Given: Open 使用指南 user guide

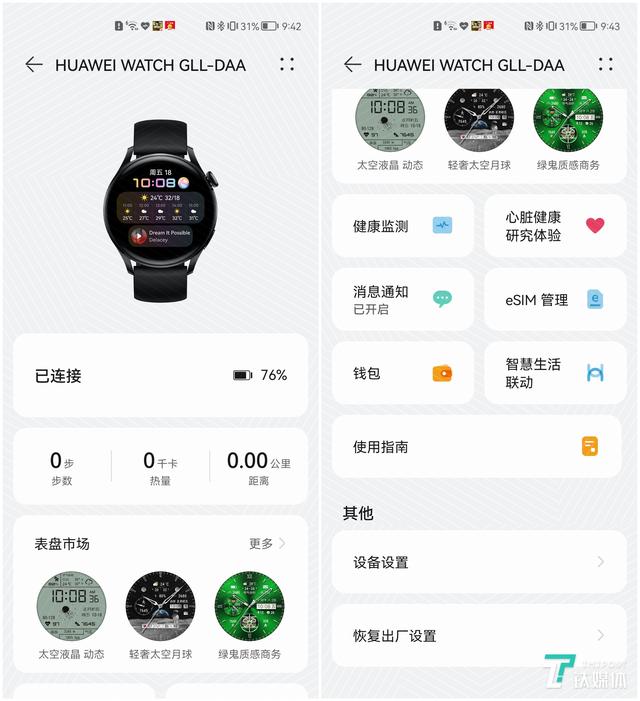Looking at the screenshot, I should point(476,447).
